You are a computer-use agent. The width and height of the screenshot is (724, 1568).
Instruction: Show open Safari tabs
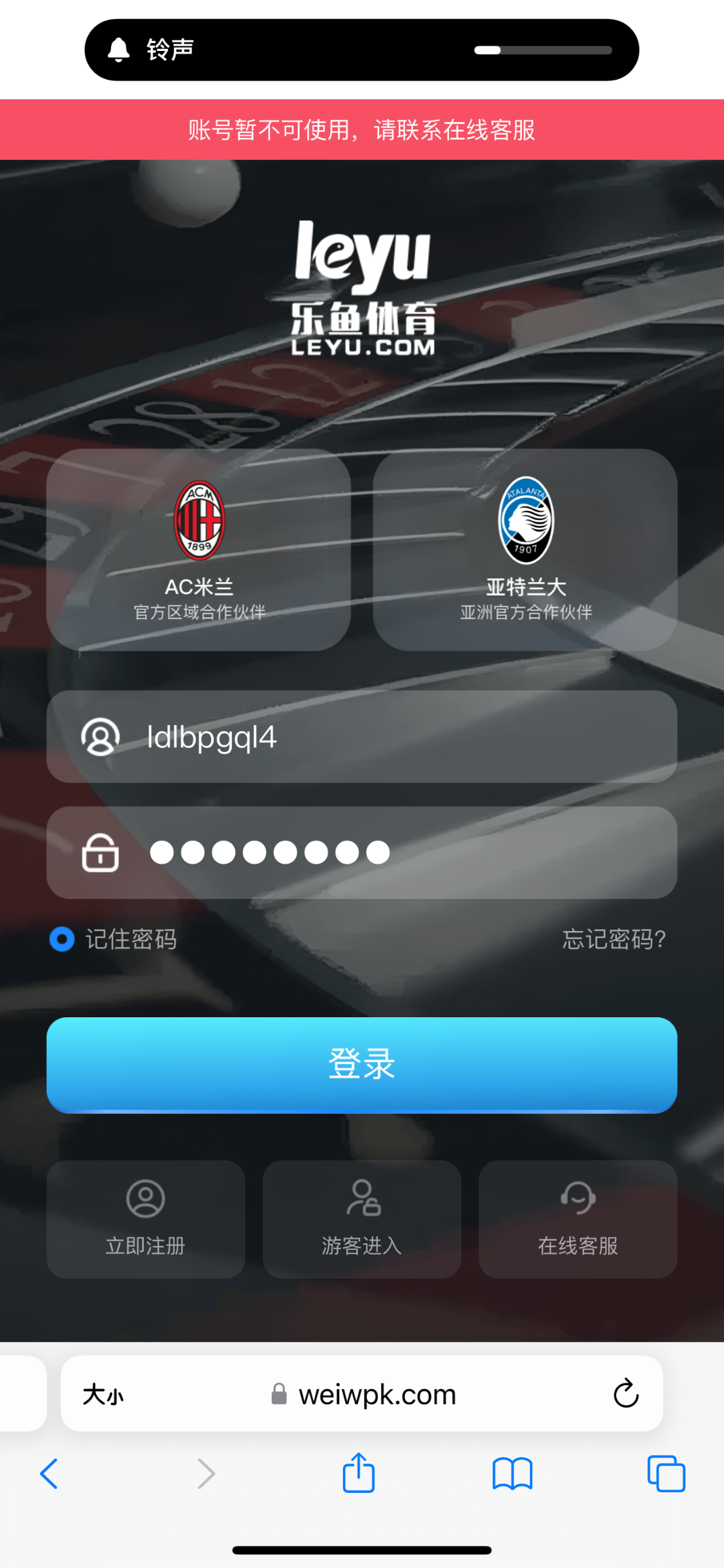click(666, 1474)
